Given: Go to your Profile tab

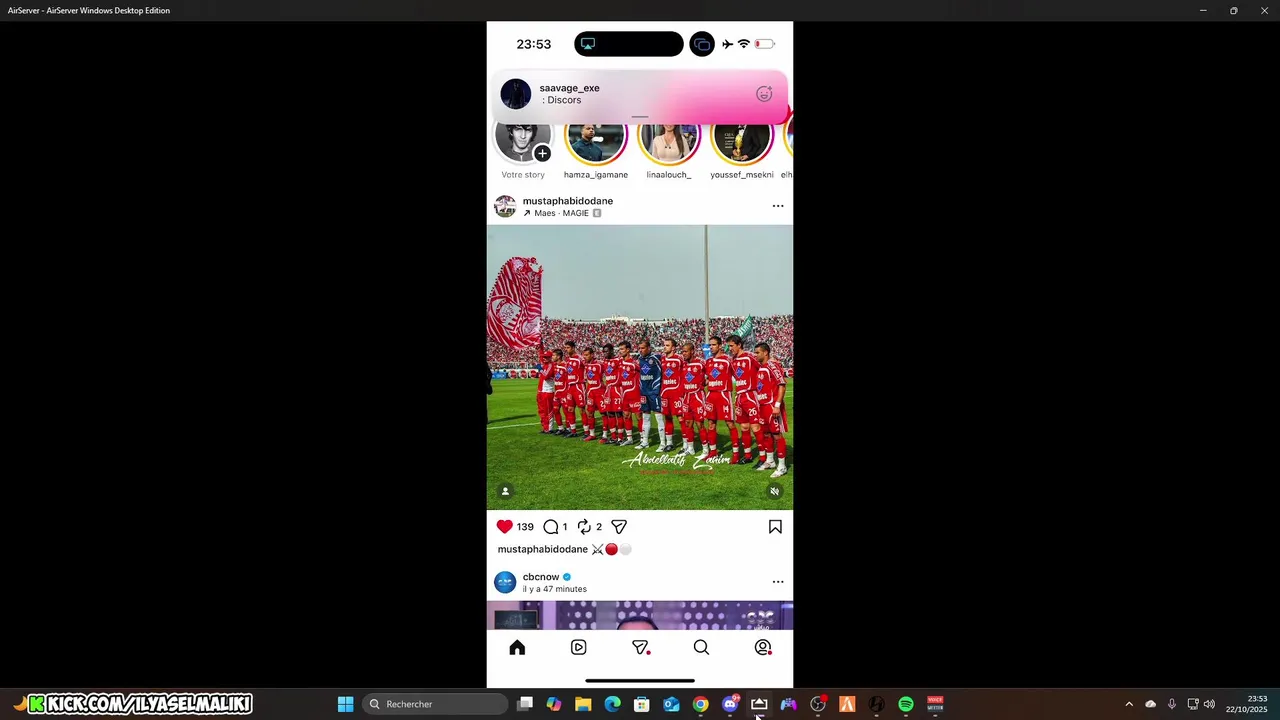Looking at the screenshot, I should [763, 647].
